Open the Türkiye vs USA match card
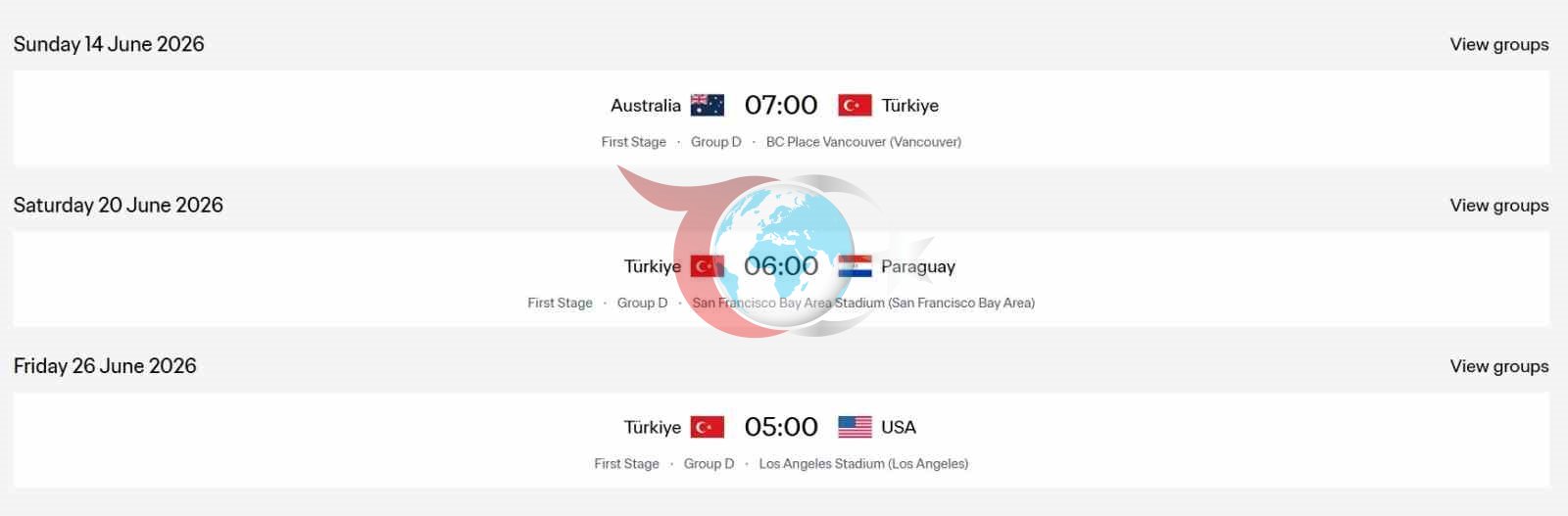 [x=781, y=440]
